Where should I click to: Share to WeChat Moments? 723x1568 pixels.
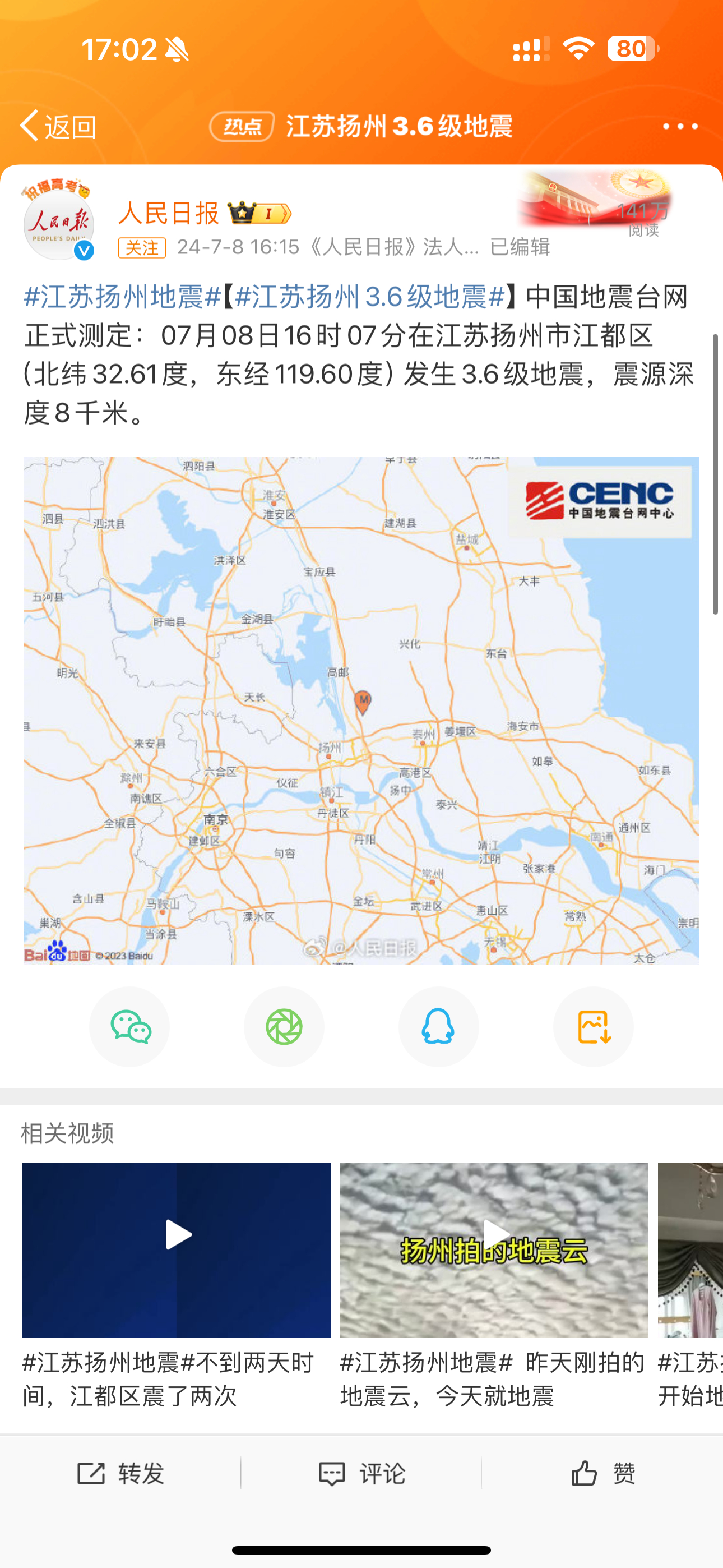click(x=284, y=1026)
